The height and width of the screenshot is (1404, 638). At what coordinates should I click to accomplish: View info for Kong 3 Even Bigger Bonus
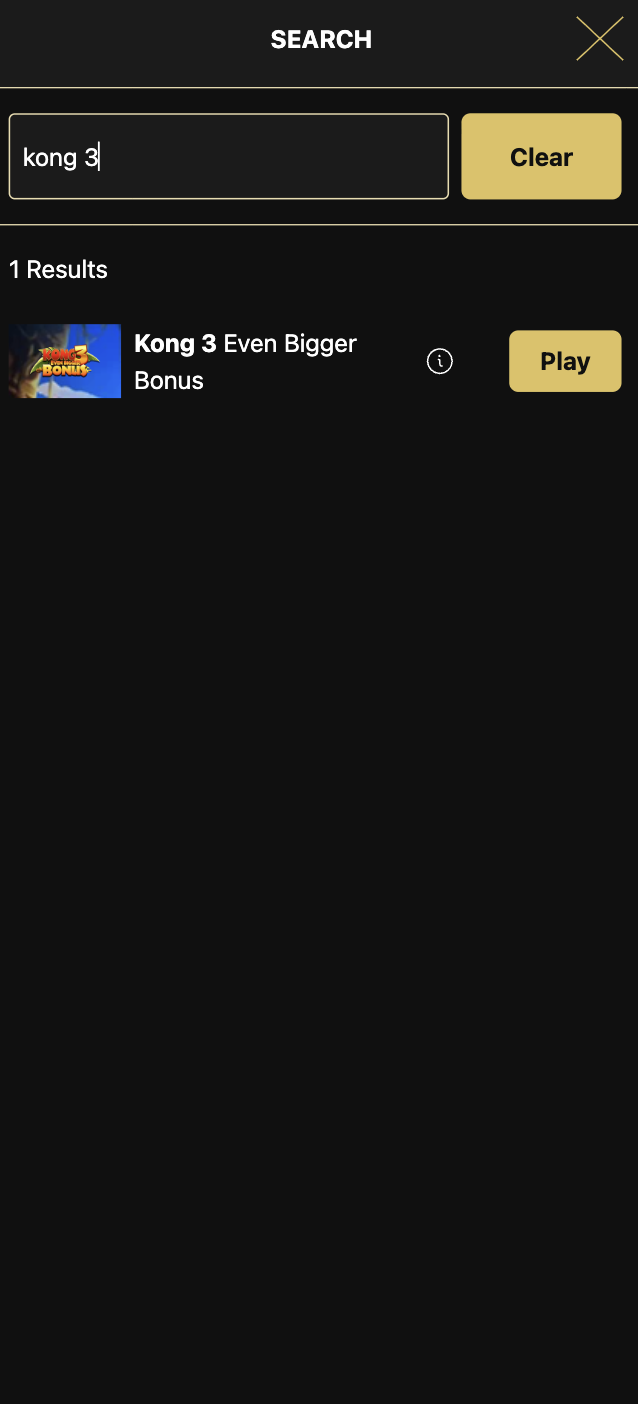coord(440,361)
